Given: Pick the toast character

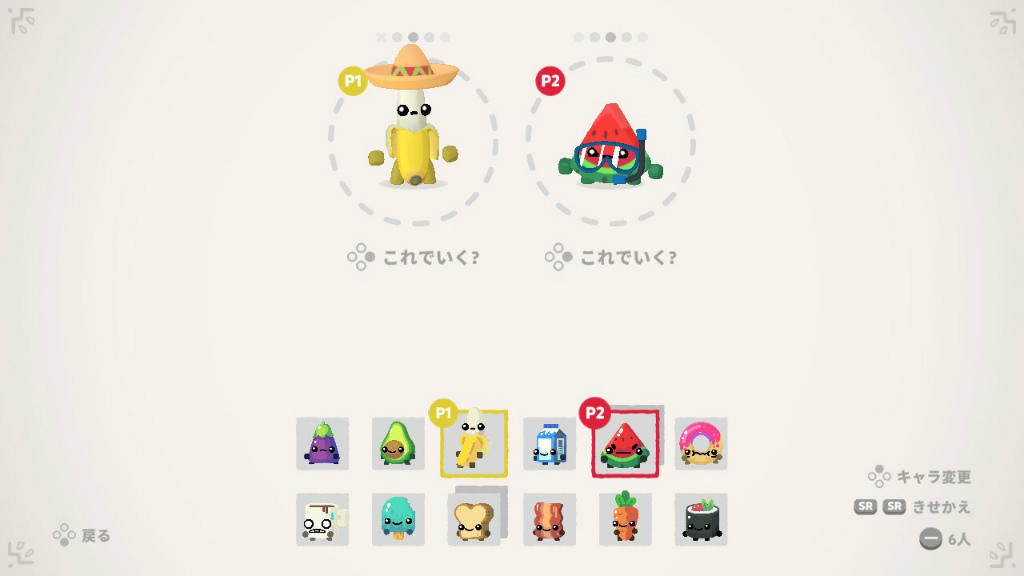Looking at the screenshot, I should coord(474,519).
